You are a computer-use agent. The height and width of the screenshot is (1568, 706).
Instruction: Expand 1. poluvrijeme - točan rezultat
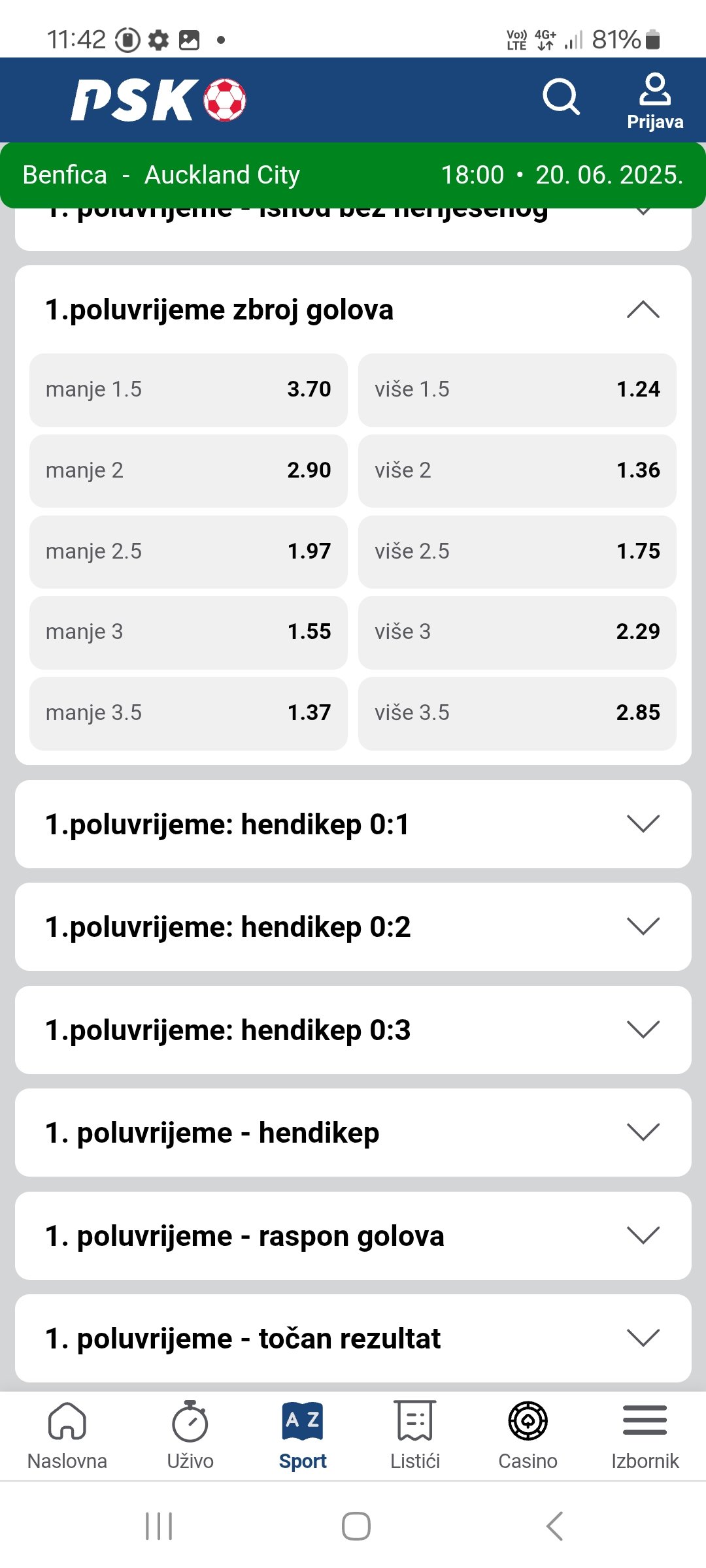pos(353,1338)
